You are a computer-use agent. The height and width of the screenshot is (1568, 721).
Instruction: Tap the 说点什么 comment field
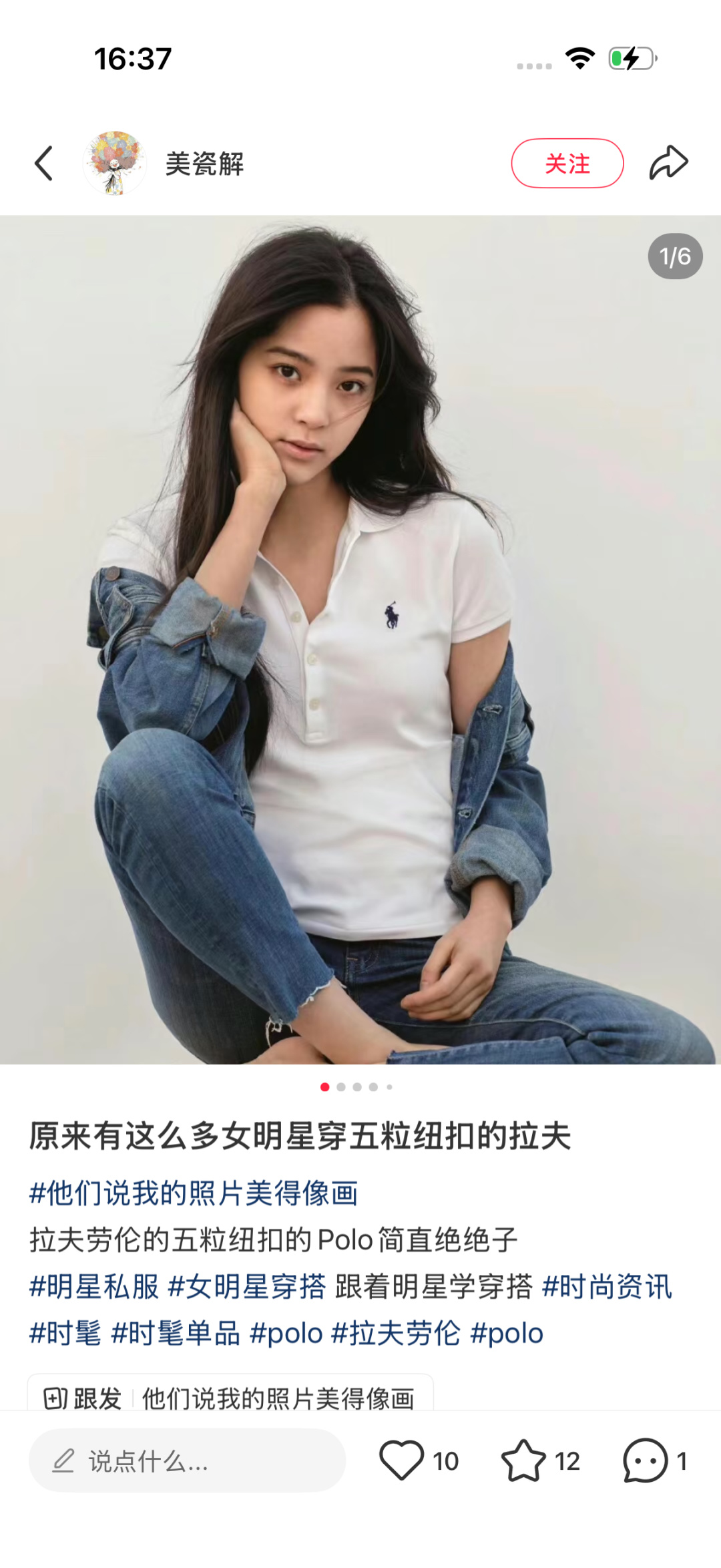pyautogui.click(x=187, y=1461)
